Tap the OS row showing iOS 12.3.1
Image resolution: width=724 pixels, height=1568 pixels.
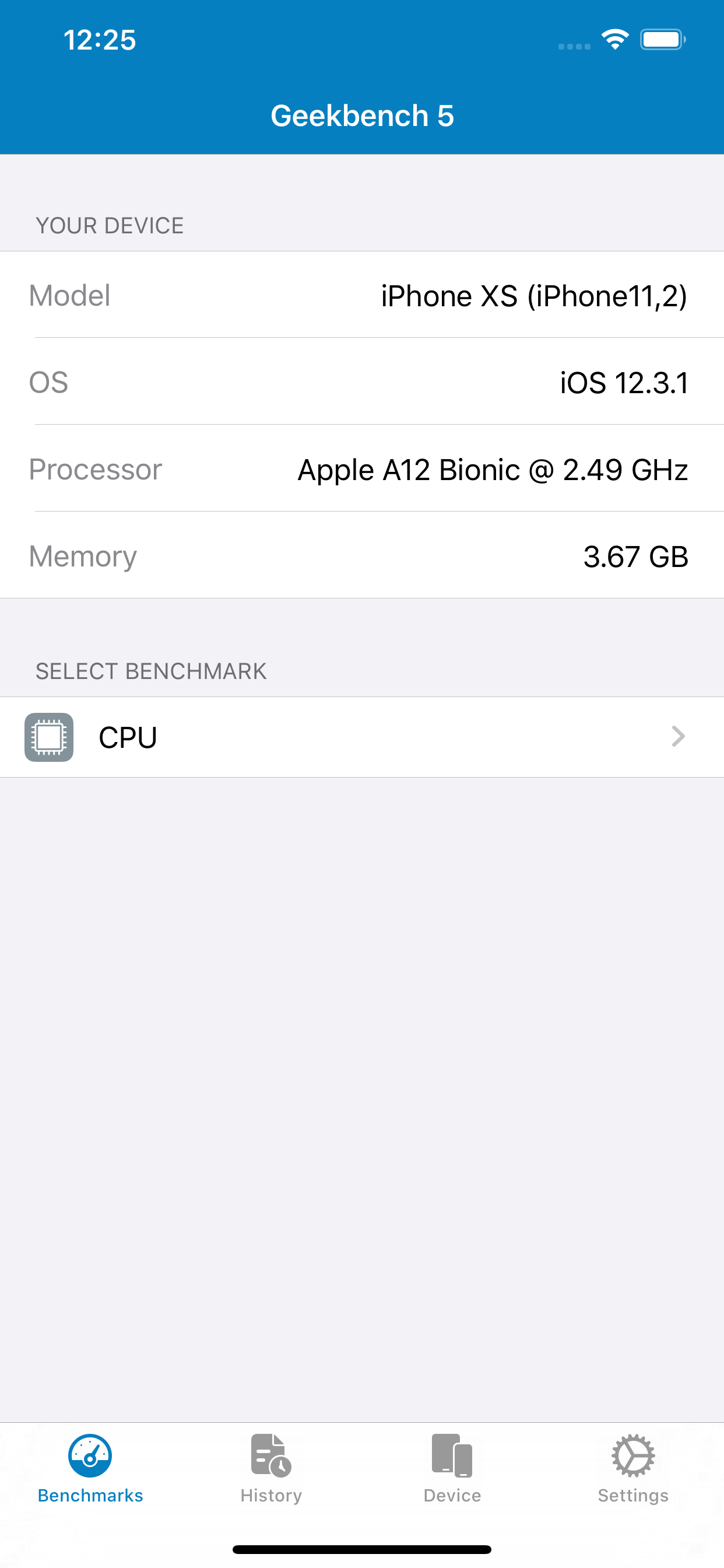pos(362,382)
